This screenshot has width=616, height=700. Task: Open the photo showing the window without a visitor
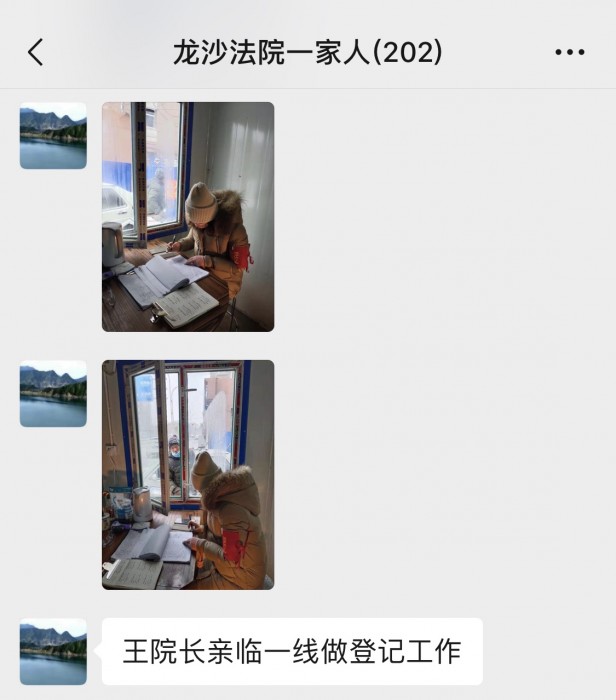point(188,216)
